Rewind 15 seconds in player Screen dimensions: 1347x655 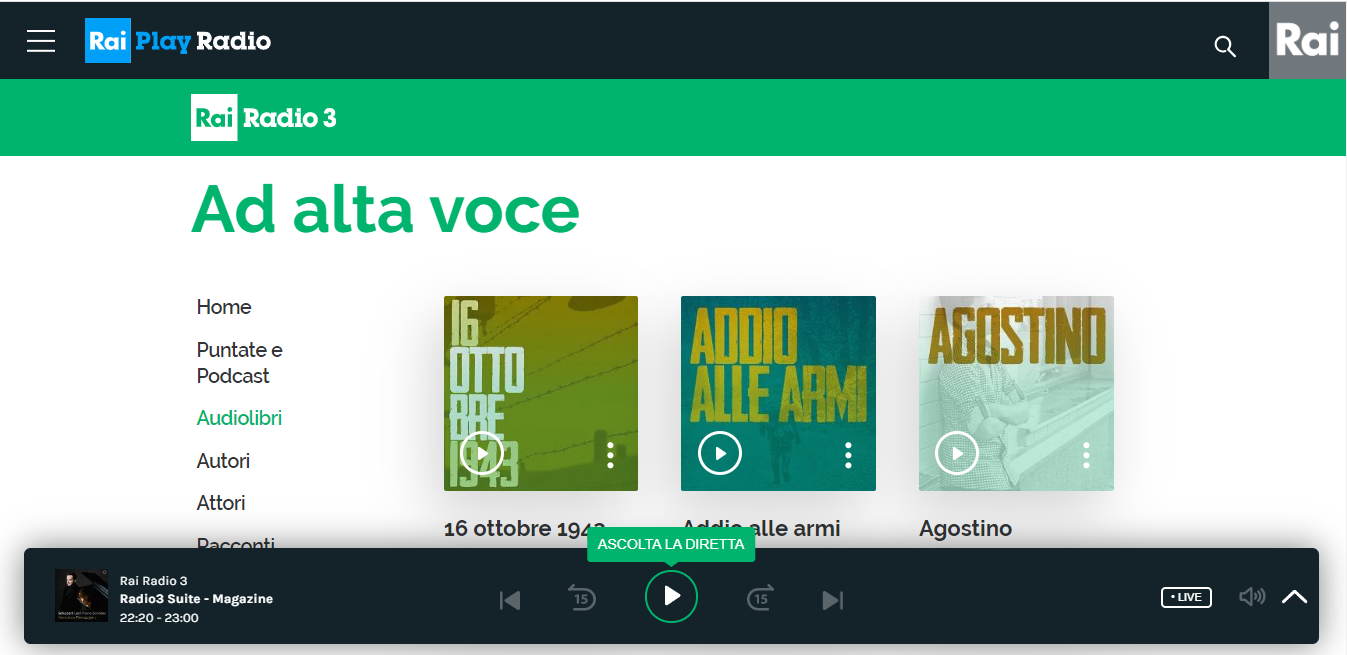click(582, 598)
